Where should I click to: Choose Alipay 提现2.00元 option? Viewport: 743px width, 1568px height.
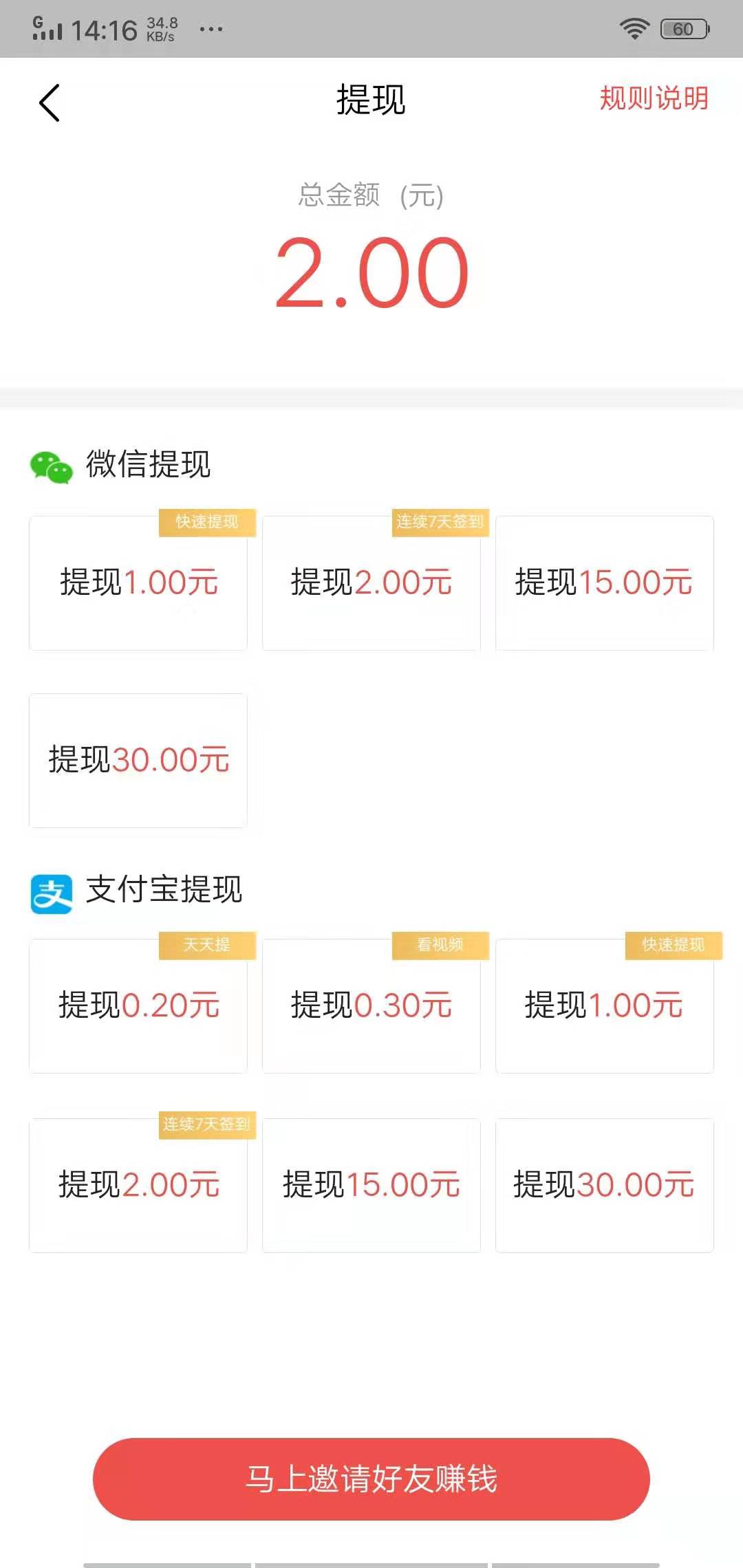pyautogui.click(x=138, y=1185)
